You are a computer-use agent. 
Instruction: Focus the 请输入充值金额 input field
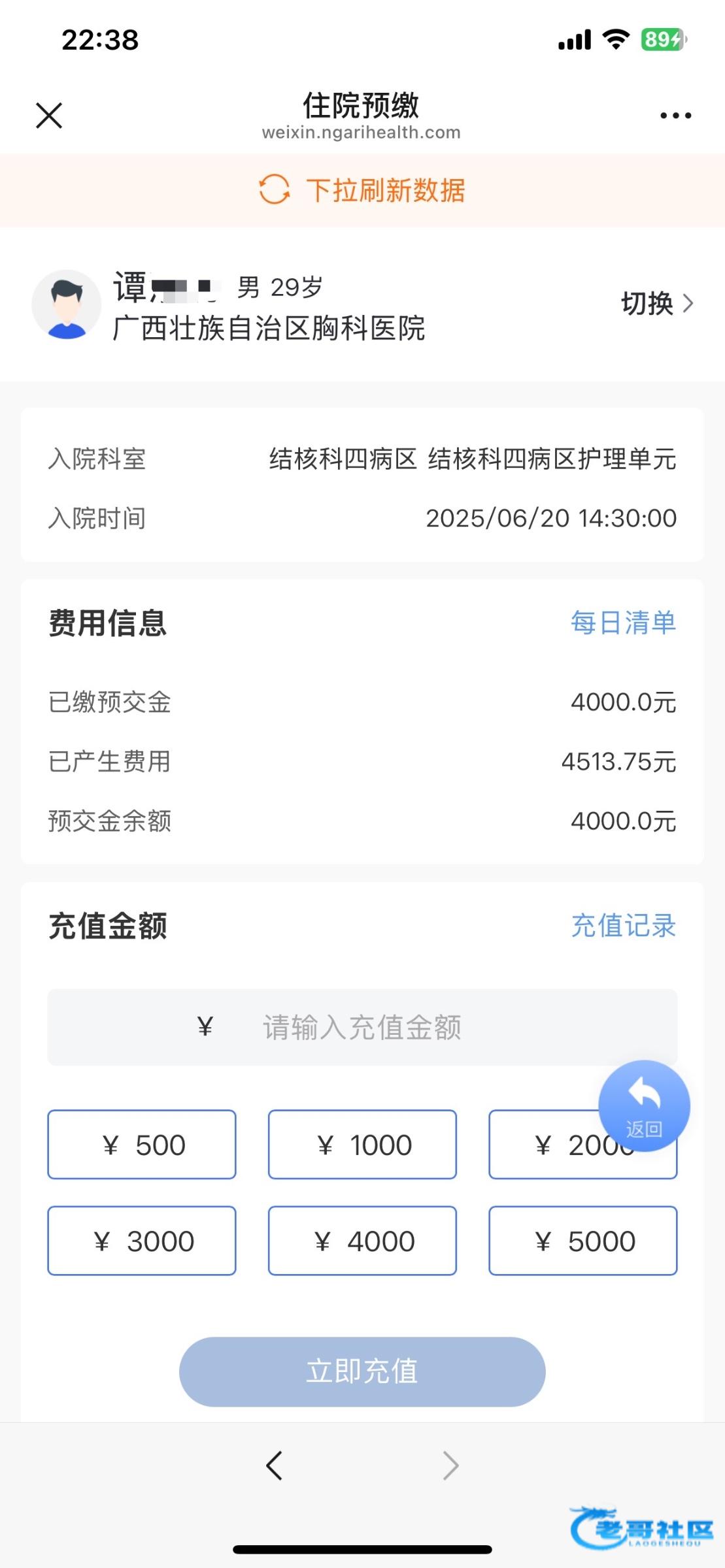tap(362, 1027)
